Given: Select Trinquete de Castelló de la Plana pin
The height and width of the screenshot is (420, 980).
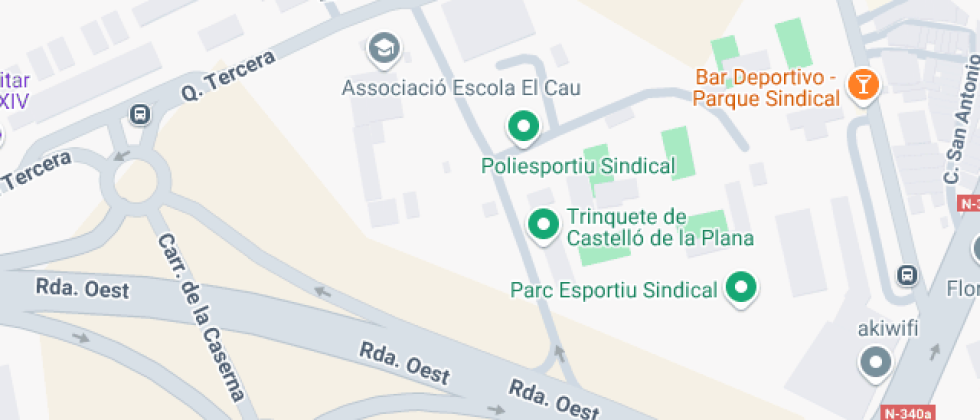Looking at the screenshot, I should (544, 224).
